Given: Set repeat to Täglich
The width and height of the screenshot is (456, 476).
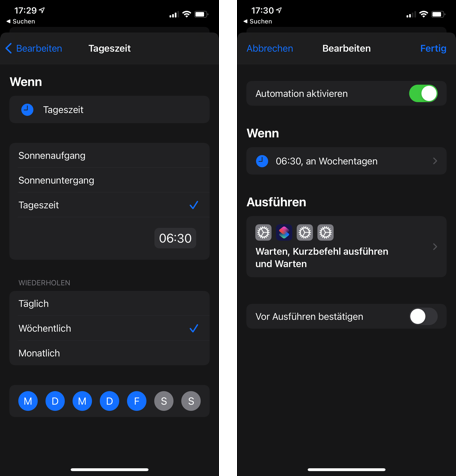Looking at the screenshot, I should click(x=109, y=304).
